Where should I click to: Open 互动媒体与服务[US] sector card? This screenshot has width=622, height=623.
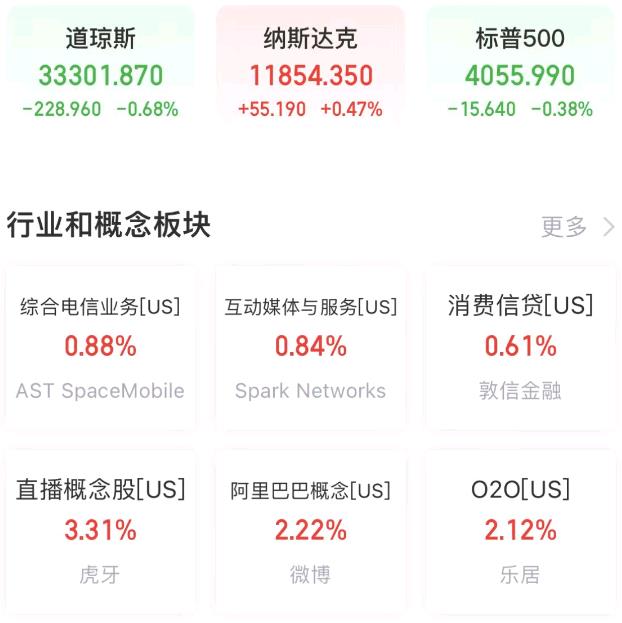[x=311, y=347]
